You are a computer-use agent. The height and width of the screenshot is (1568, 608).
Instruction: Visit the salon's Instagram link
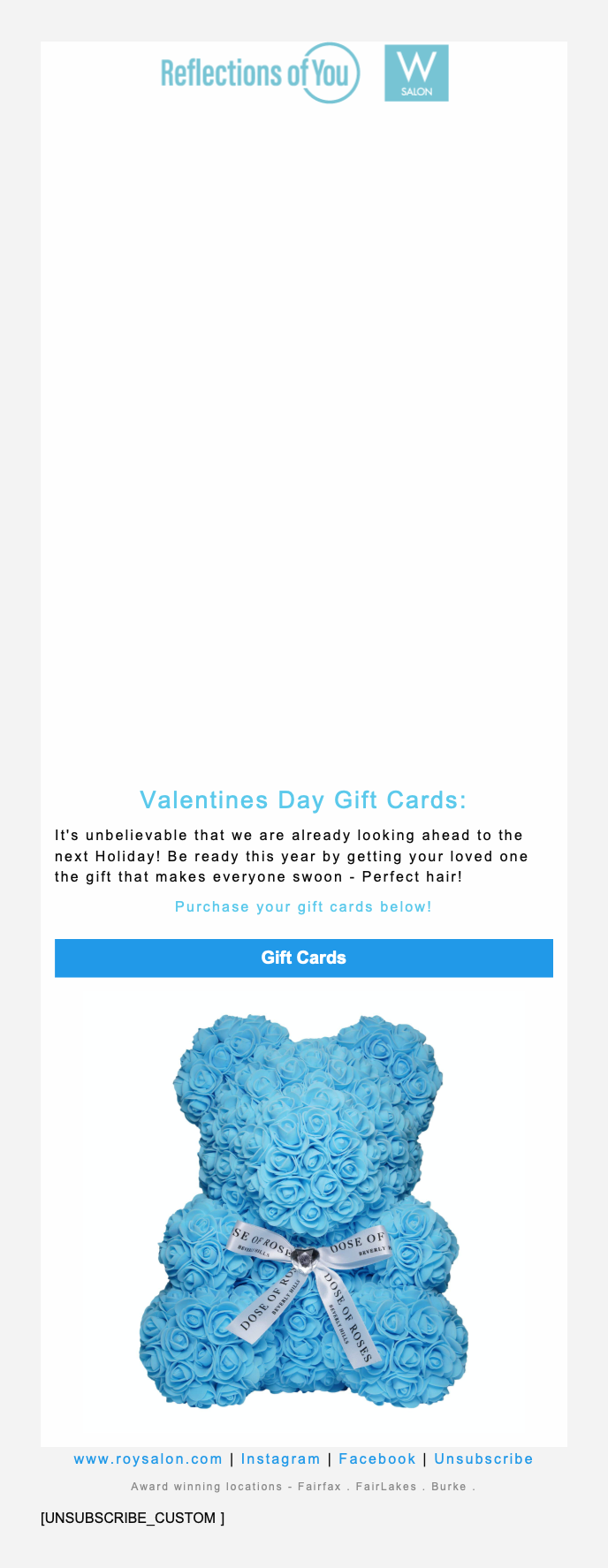(x=280, y=1458)
